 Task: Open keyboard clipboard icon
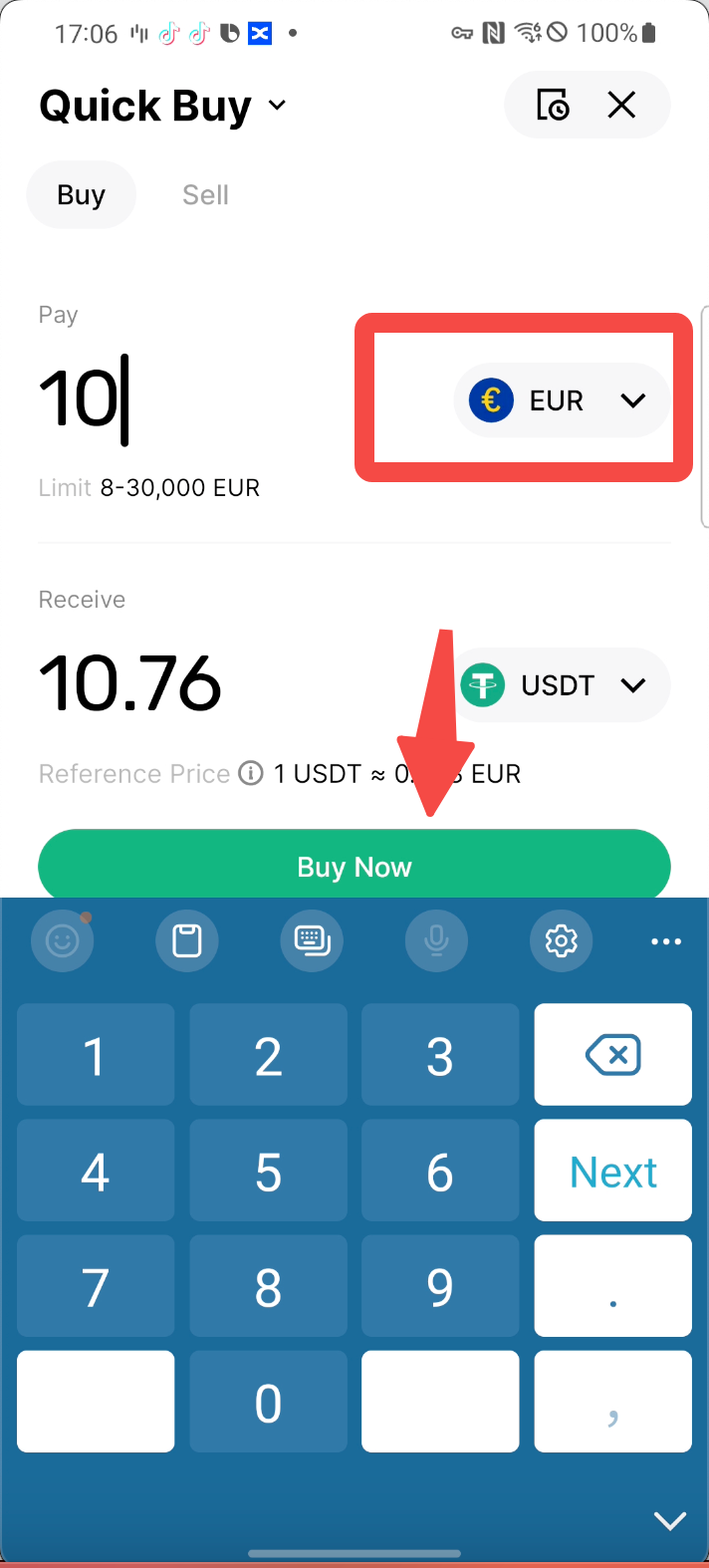[187, 940]
